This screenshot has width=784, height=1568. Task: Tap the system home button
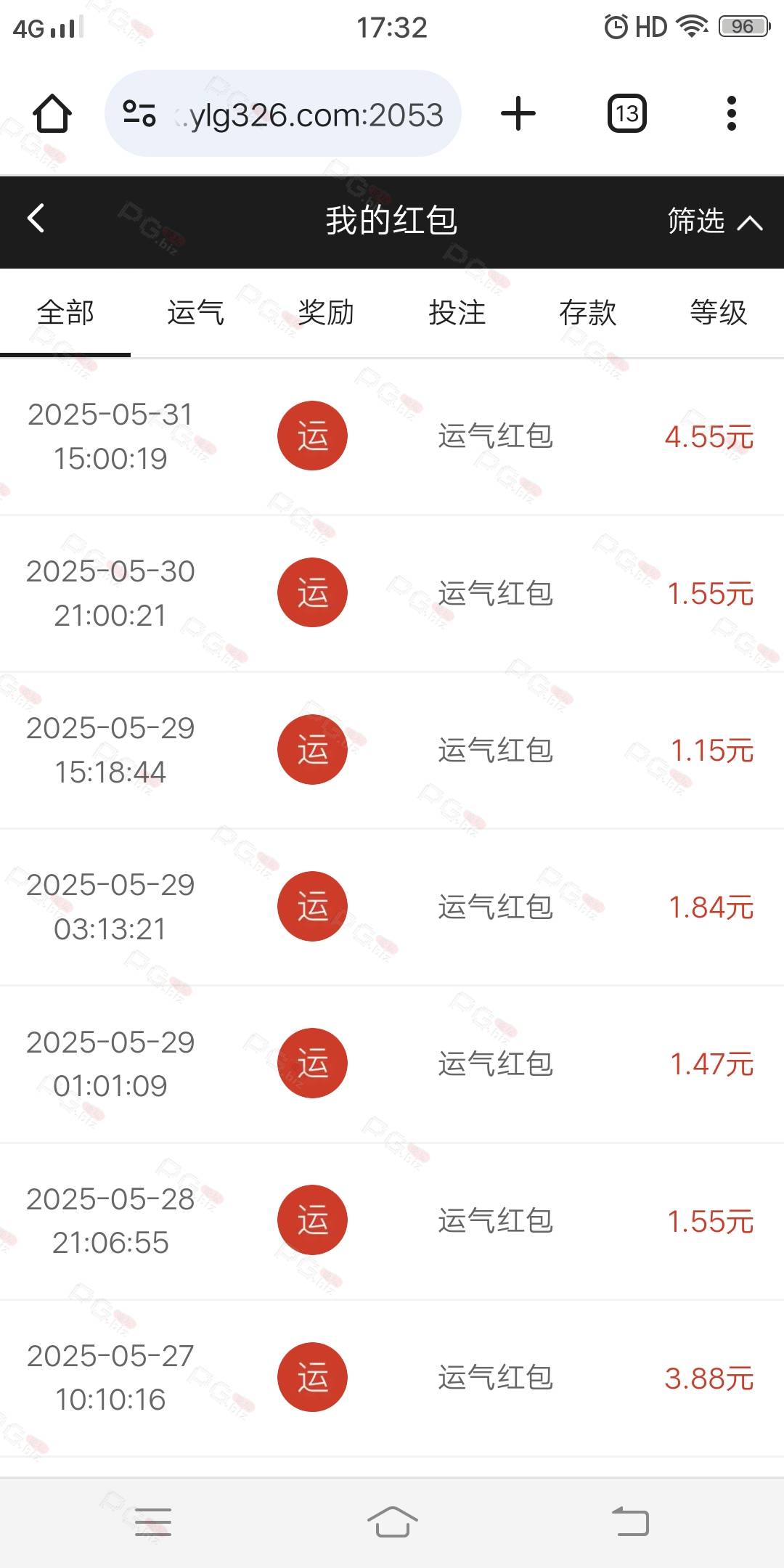393,1522
